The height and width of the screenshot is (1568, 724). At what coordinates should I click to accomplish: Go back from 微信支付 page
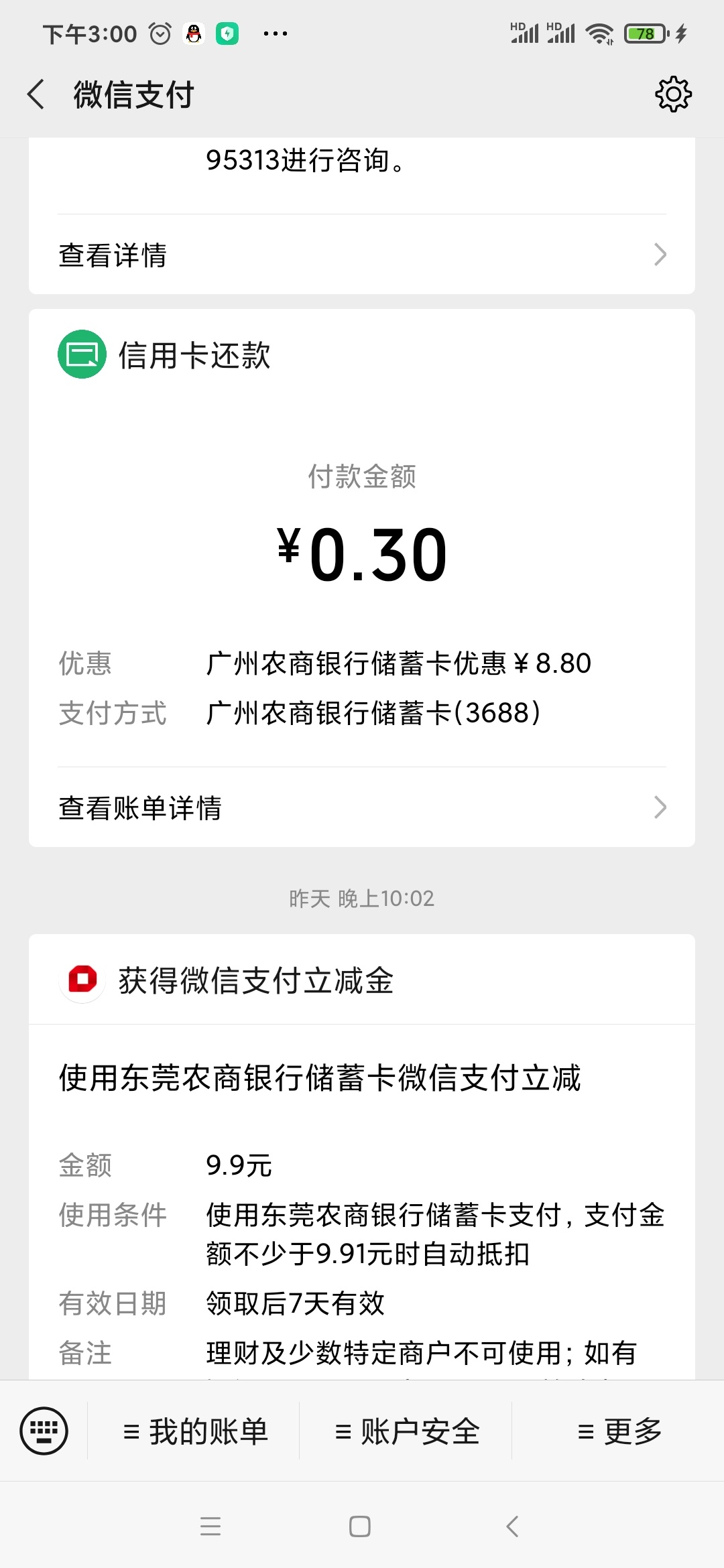(37, 94)
